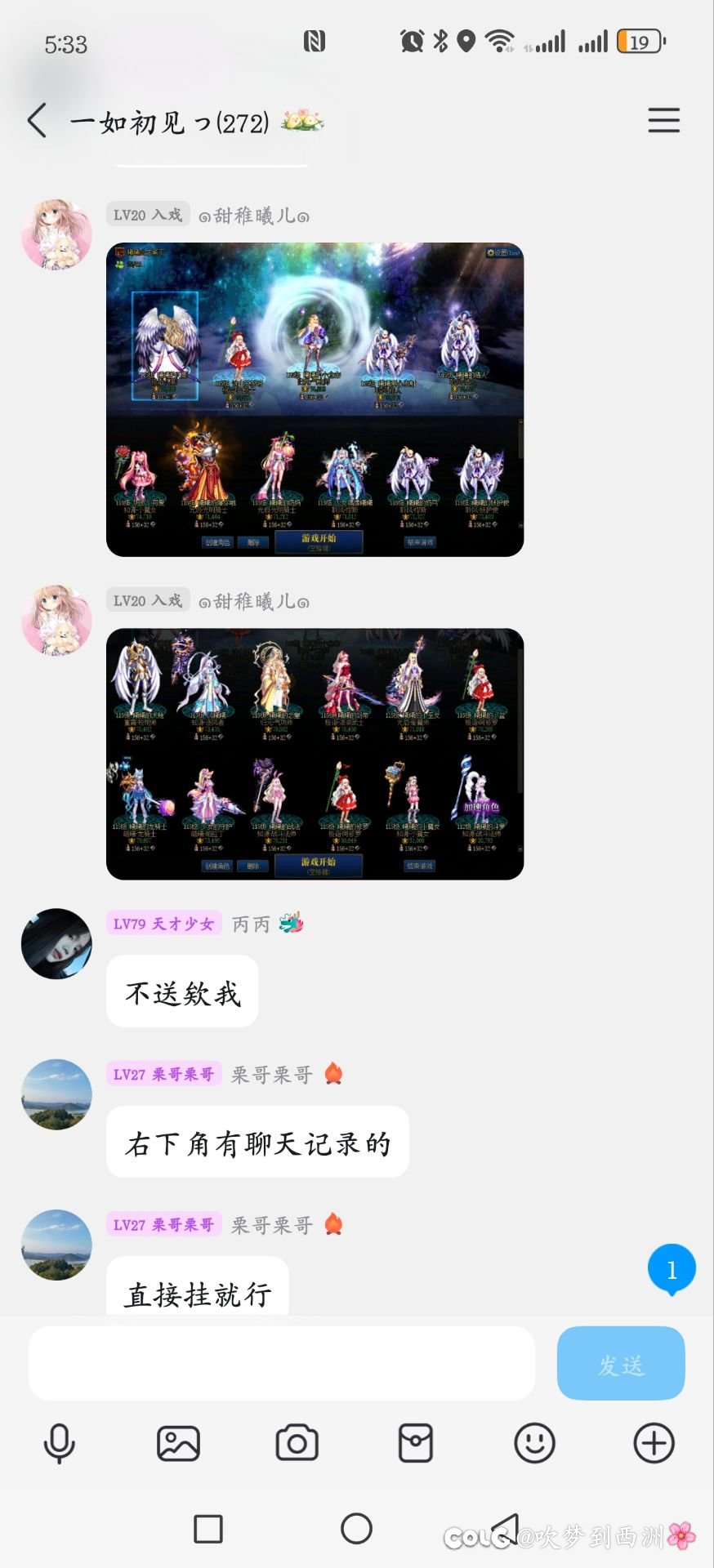
Task: Open the emoji panel
Action: (534, 1443)
